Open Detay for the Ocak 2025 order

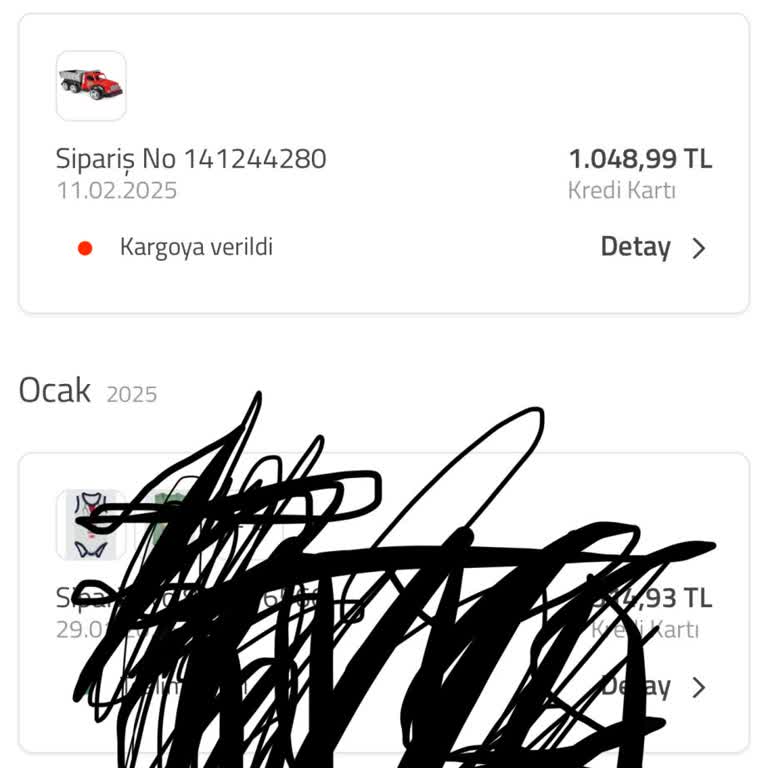point(653,687)
